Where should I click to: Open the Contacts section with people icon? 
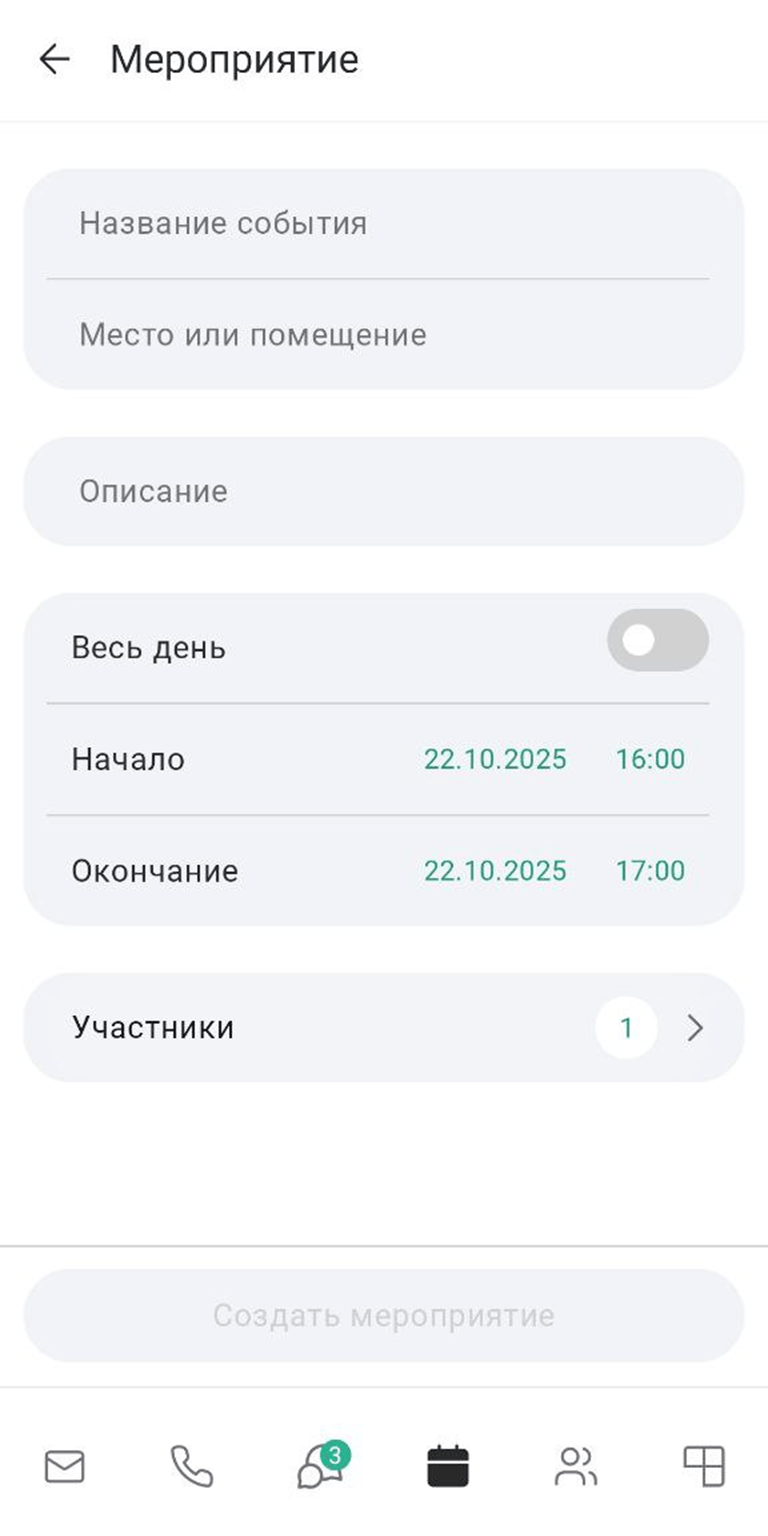pos(576,1467)
